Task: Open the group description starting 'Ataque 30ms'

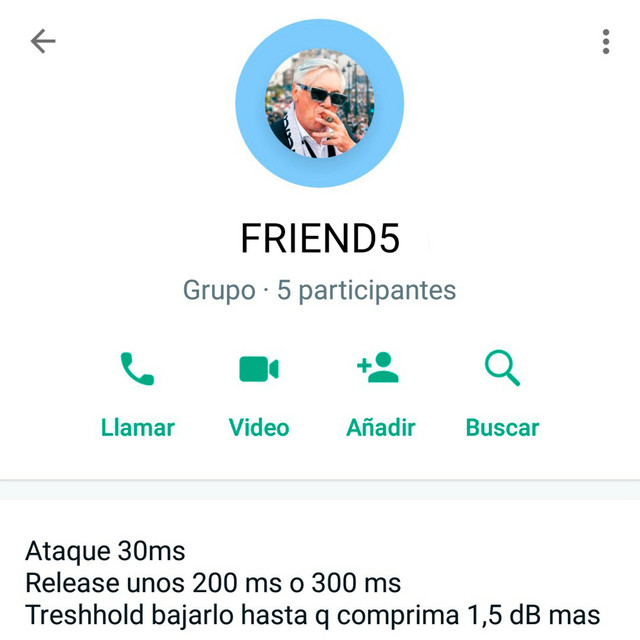Action: (x=312, y=582)
